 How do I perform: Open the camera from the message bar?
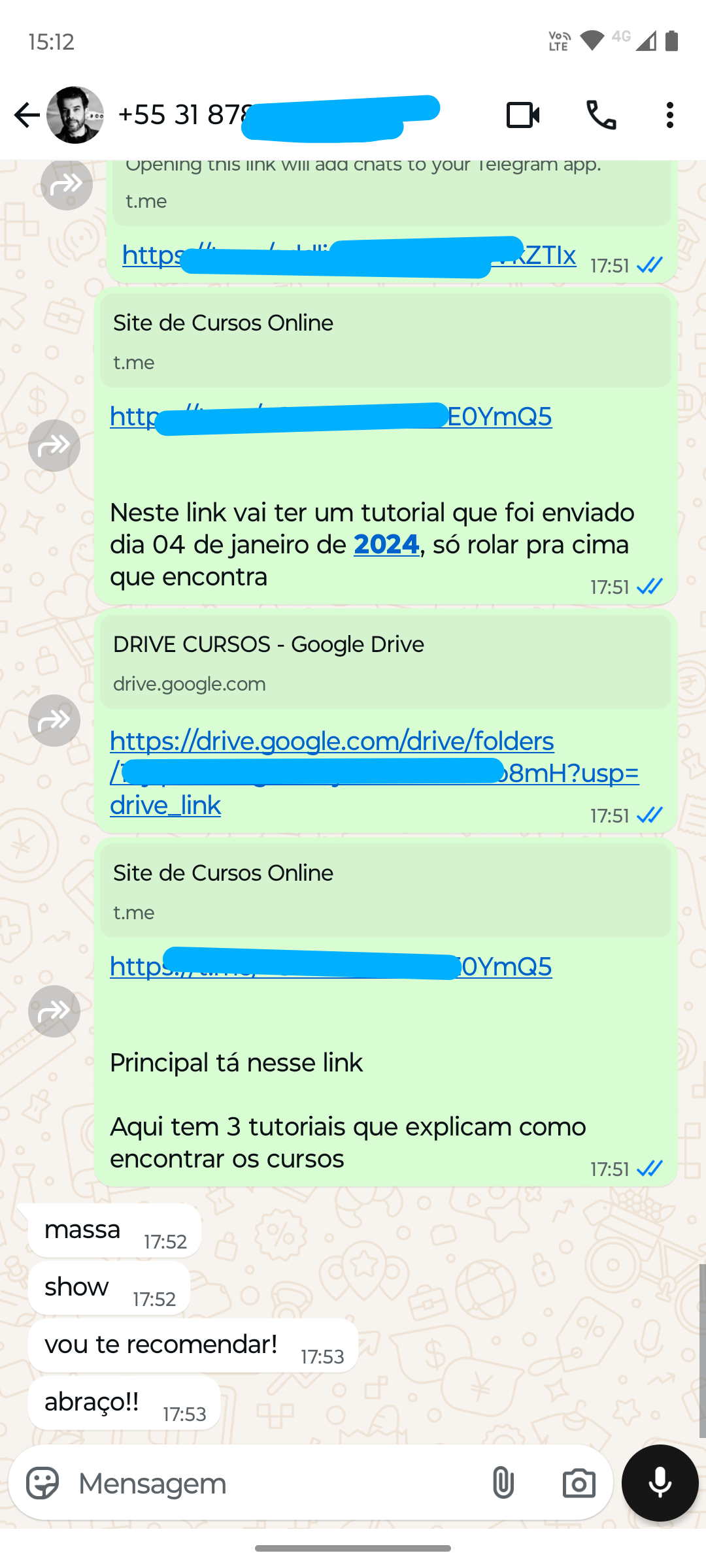point(579,1483)
